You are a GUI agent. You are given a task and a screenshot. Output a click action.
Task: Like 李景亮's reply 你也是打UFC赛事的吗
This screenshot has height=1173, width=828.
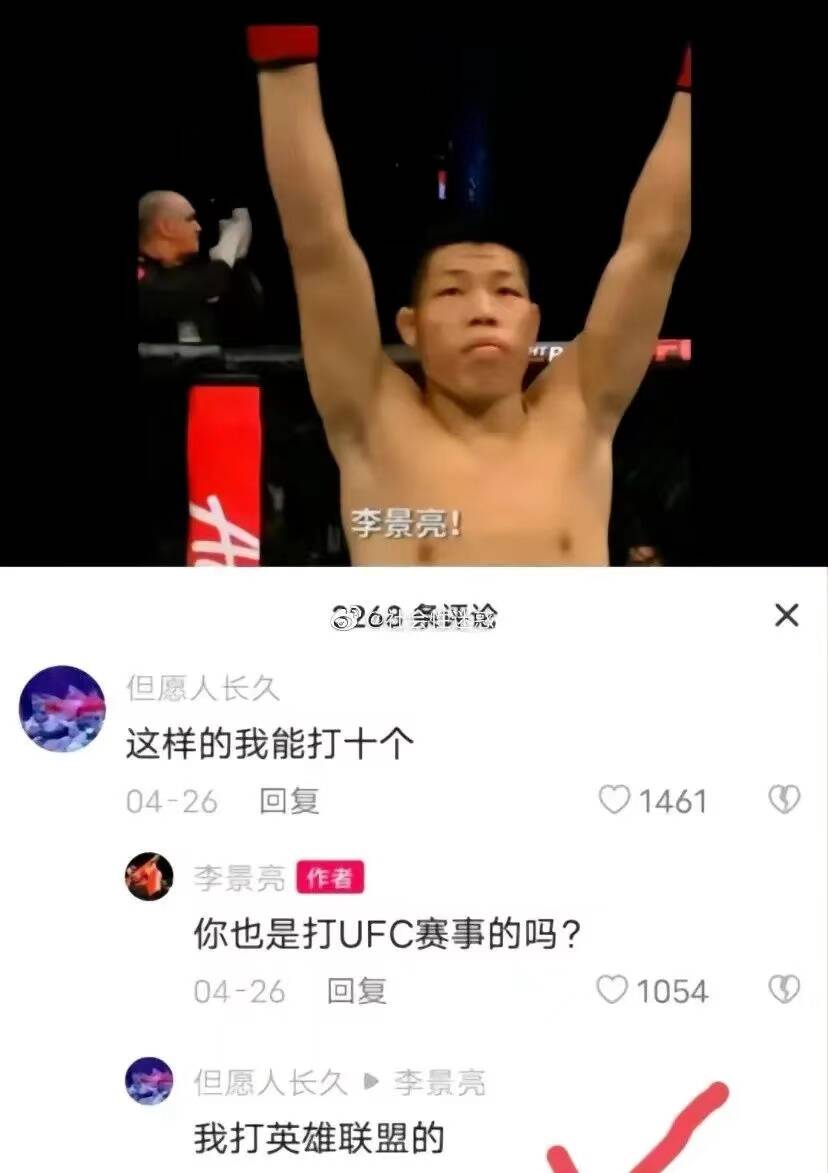[x=612, y=990]
